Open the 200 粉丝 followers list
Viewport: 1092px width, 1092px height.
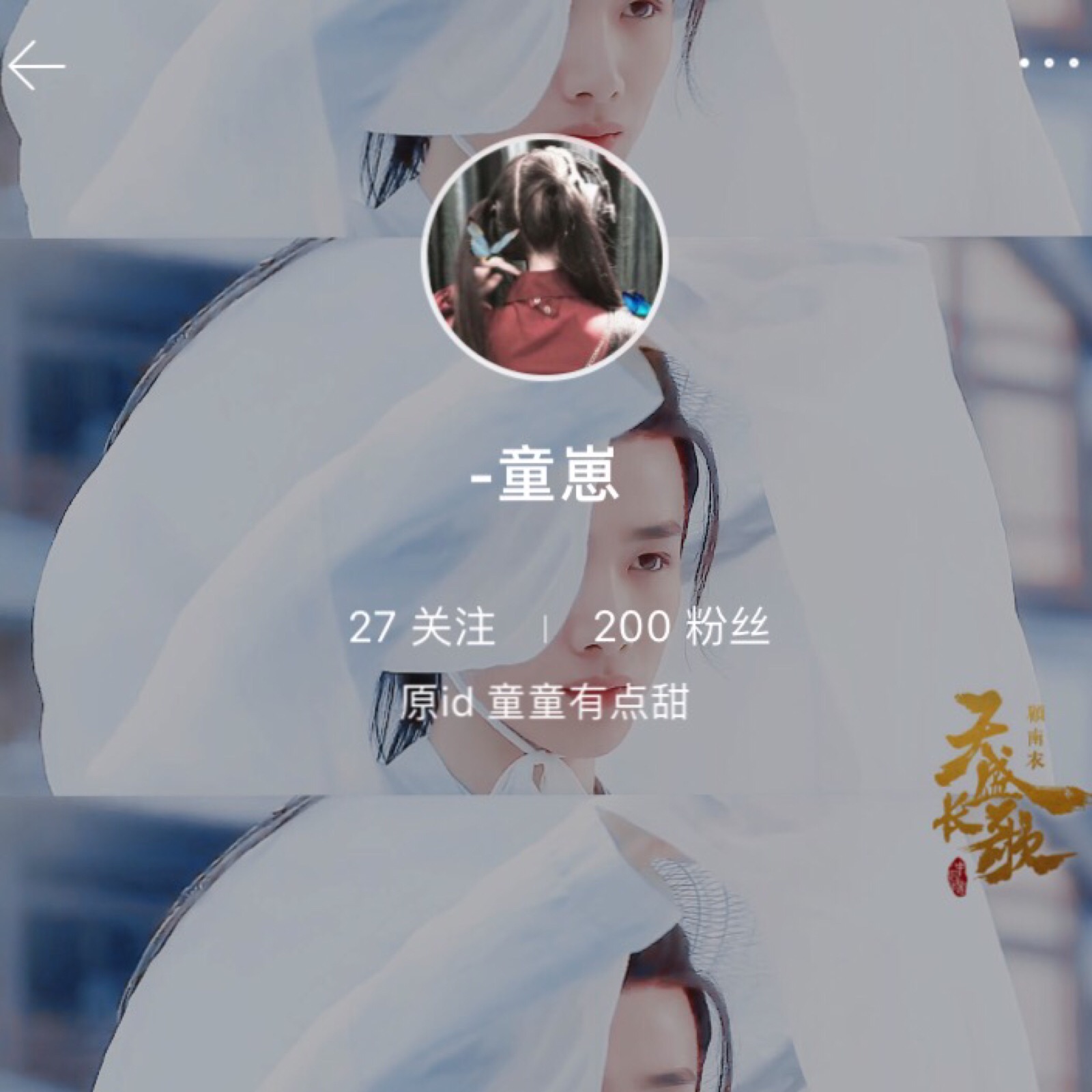pyautogui.click(x=681, y=627)
